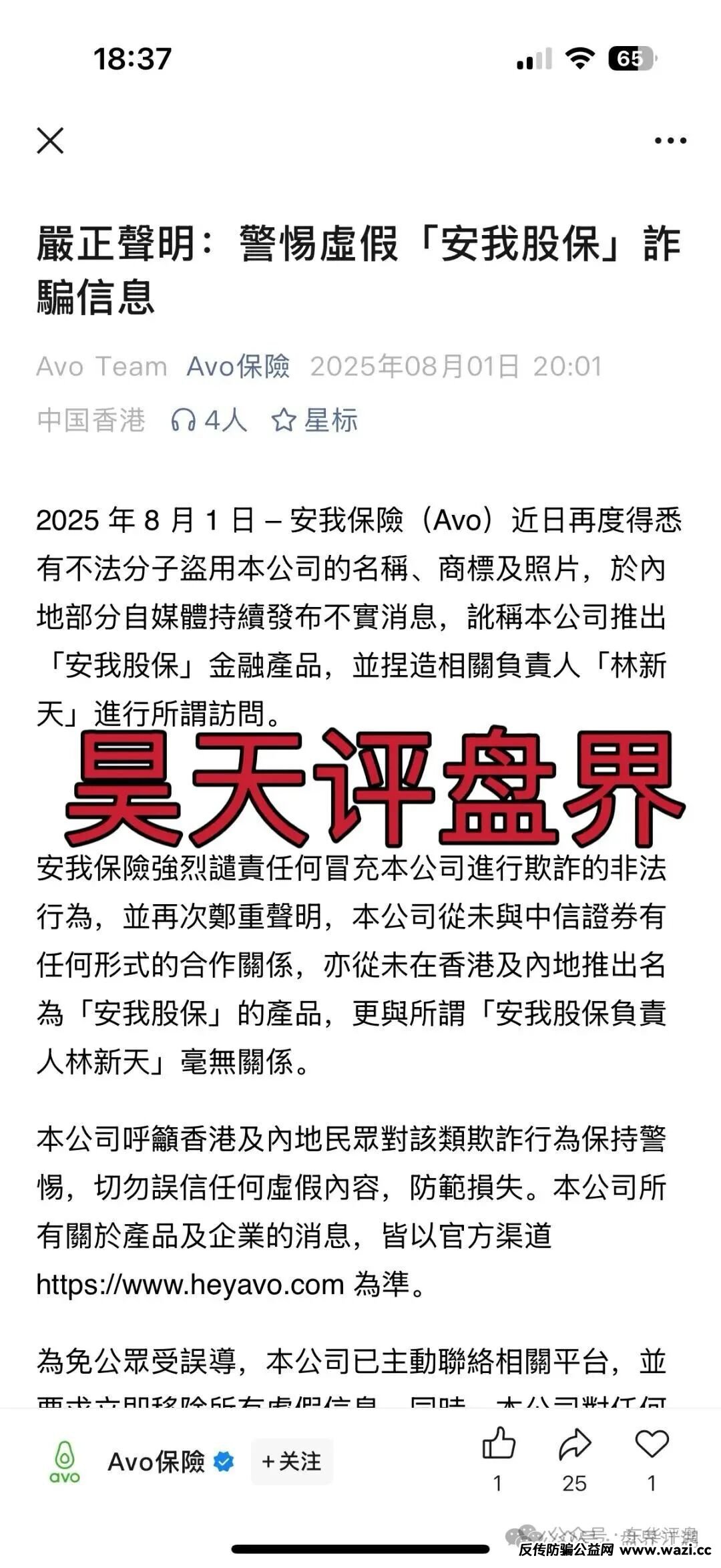This screenshot has height=1568, width=721.
Task: Star the article using the 星标 toggle
Action: (314, 421)
